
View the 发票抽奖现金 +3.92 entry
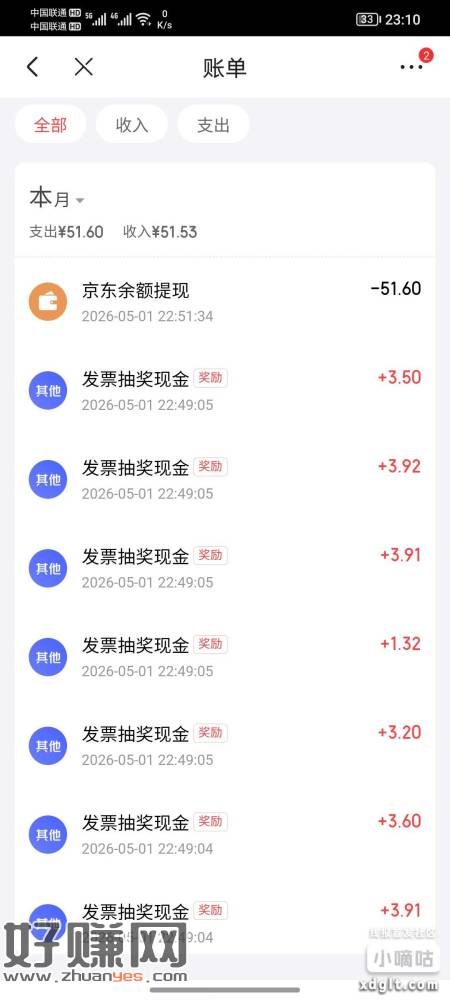(225, 479)
